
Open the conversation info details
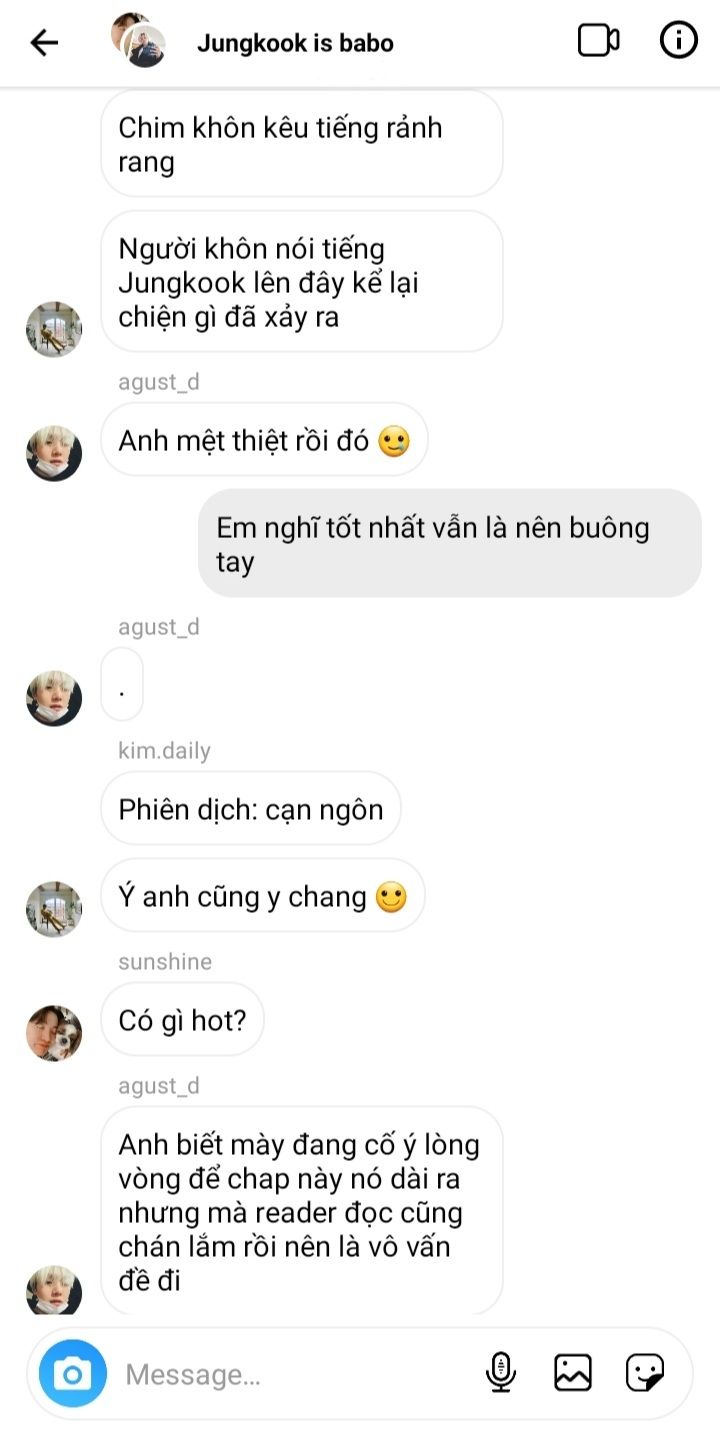(678, 40)
